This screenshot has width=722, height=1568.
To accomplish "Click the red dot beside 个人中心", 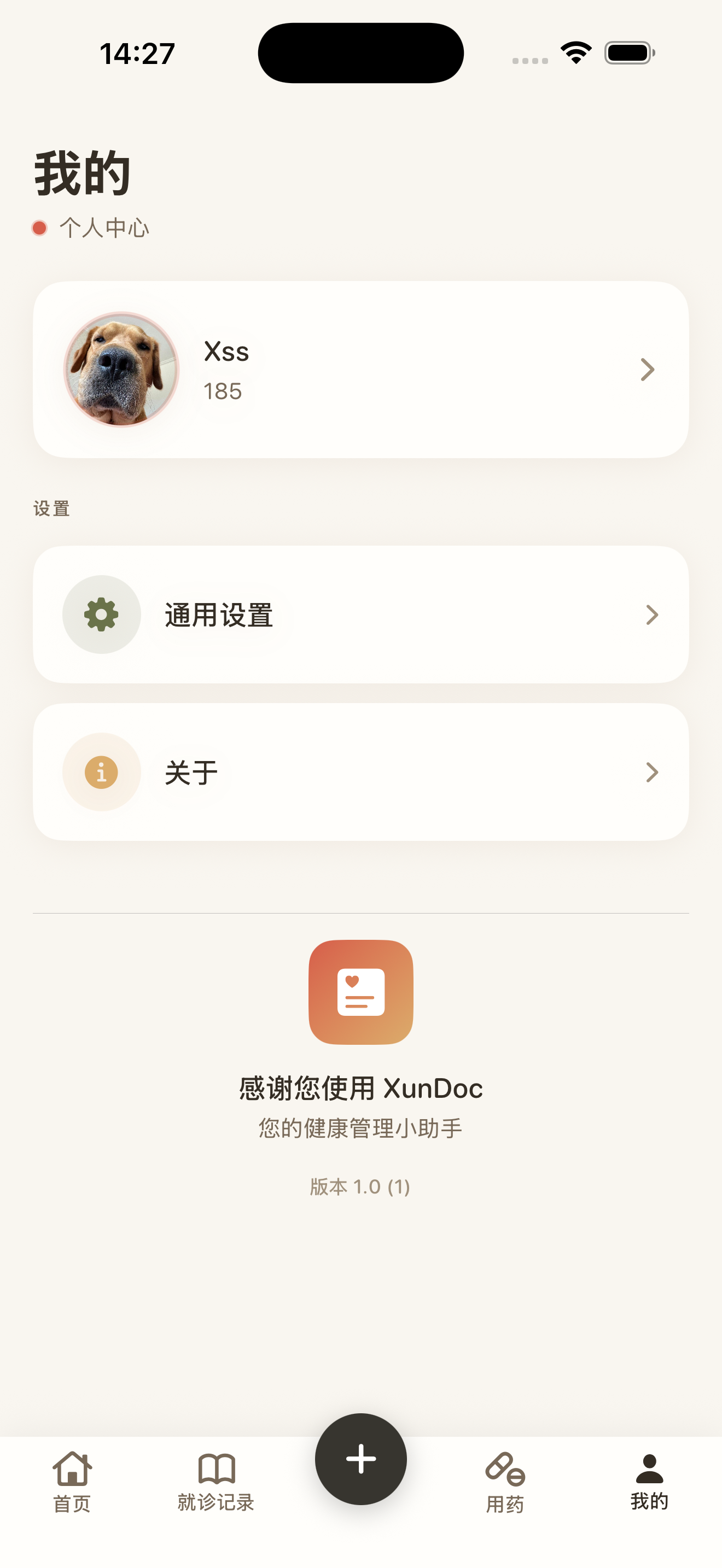I will (x=39, y=227).
